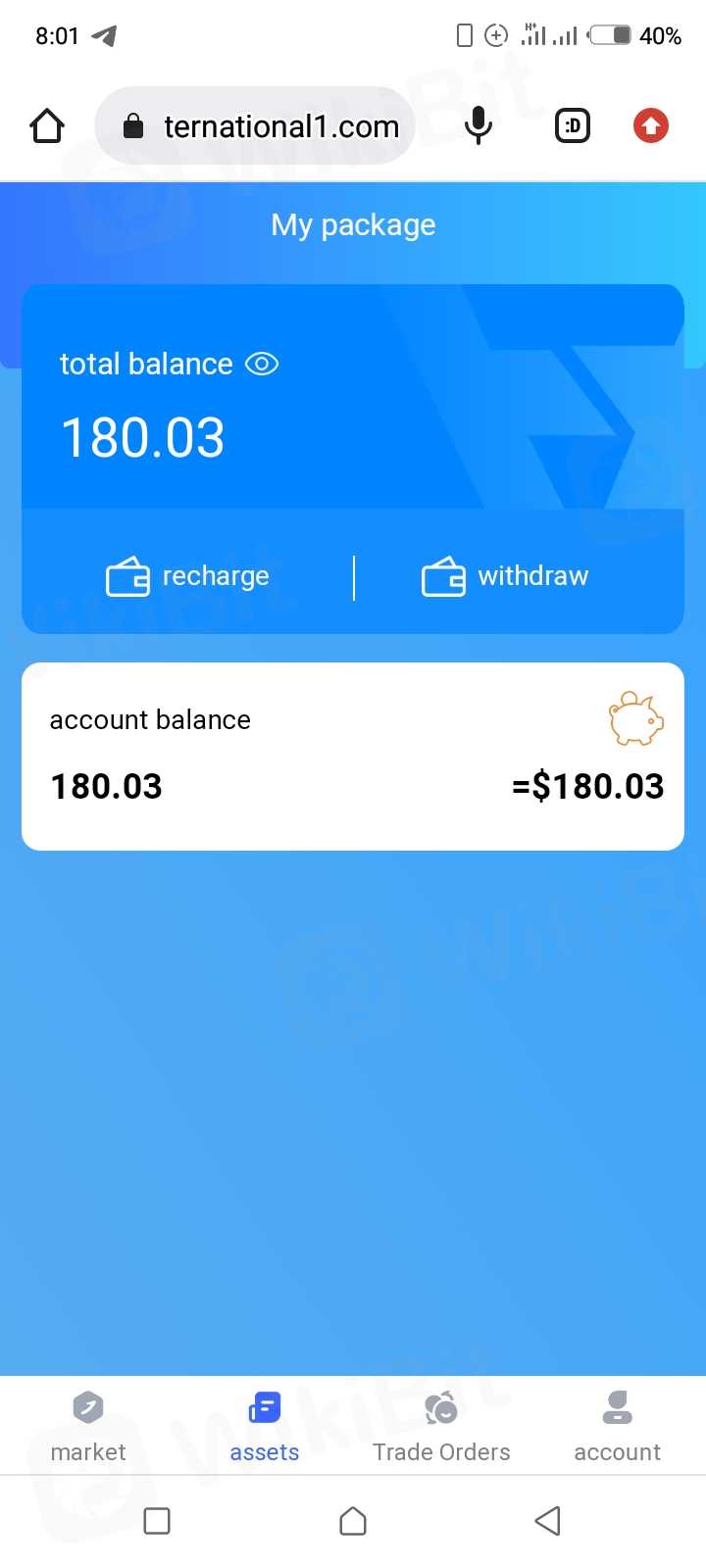Viewport: 706px width, 1568px height.
Task: Select the assets tab
Action: tap(265, 1427)
